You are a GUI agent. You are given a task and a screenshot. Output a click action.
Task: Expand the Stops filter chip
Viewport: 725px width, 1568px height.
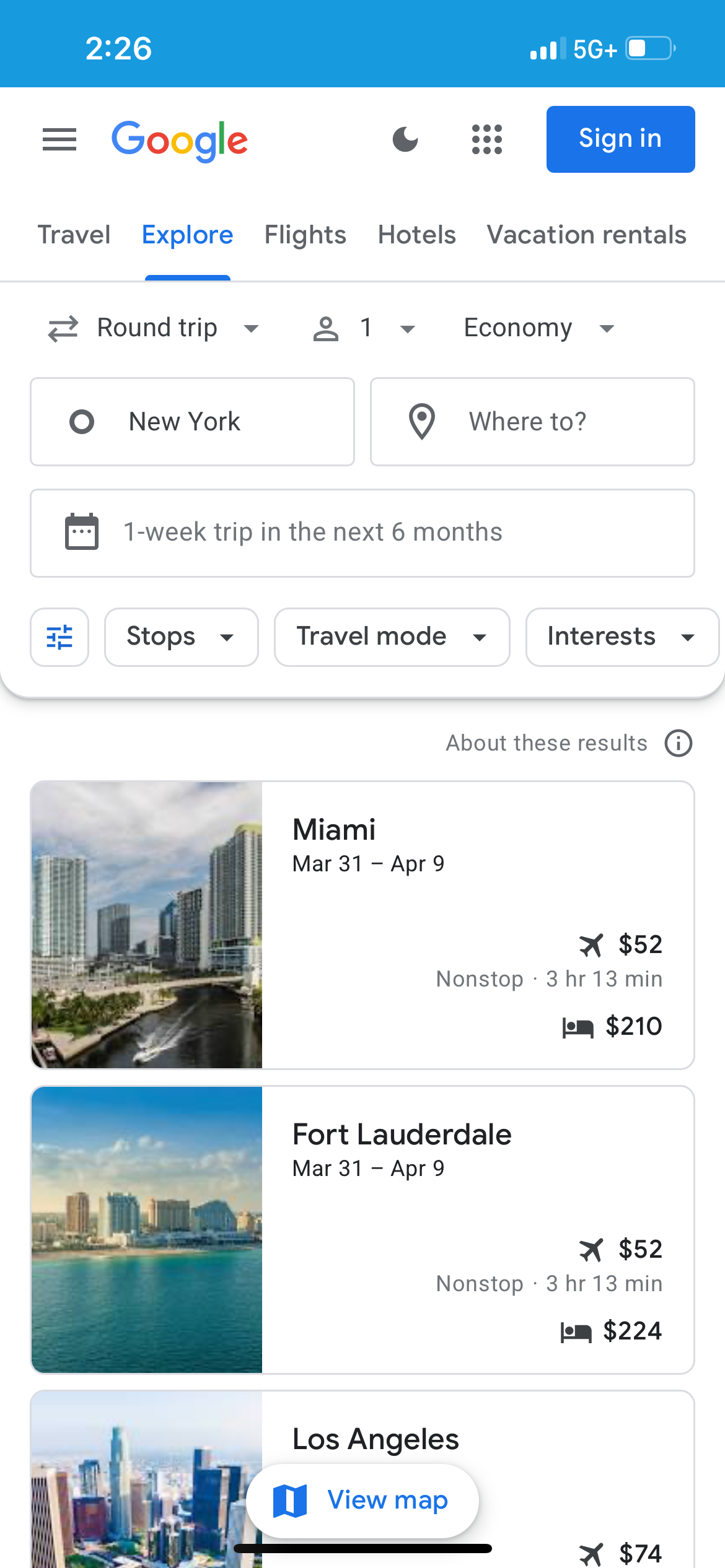point(181,637)
